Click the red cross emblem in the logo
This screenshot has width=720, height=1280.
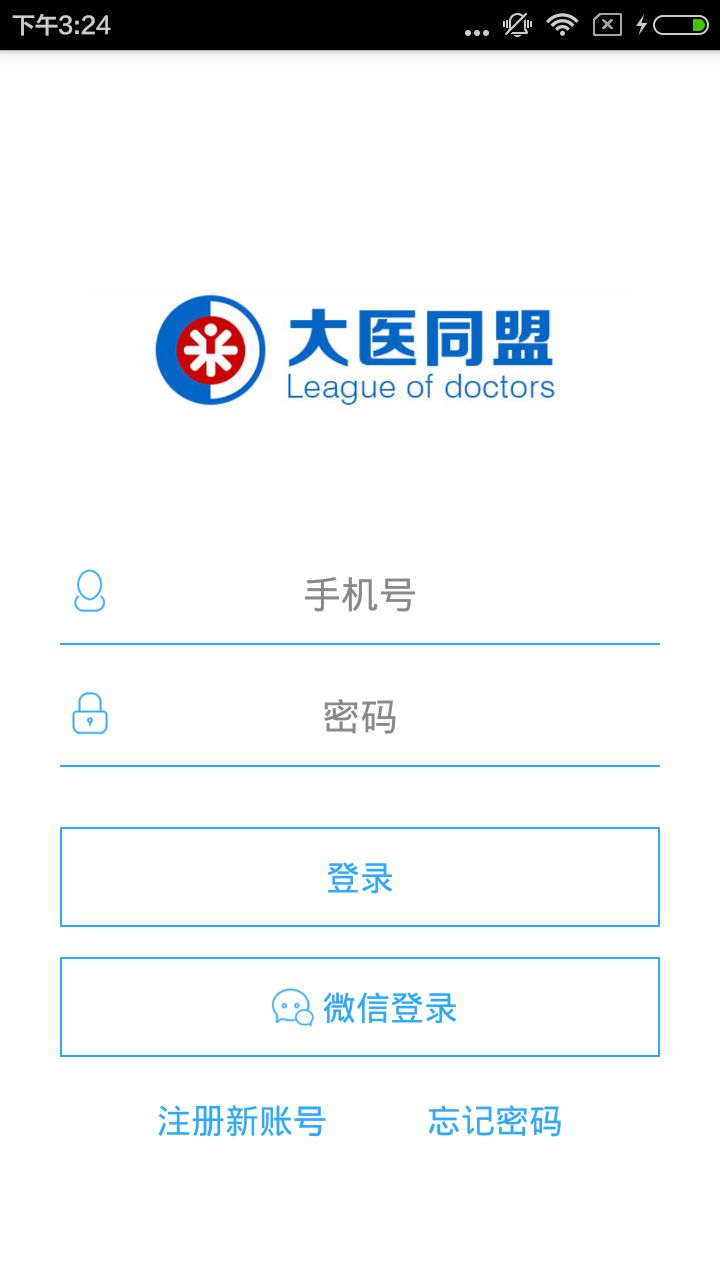210,348
